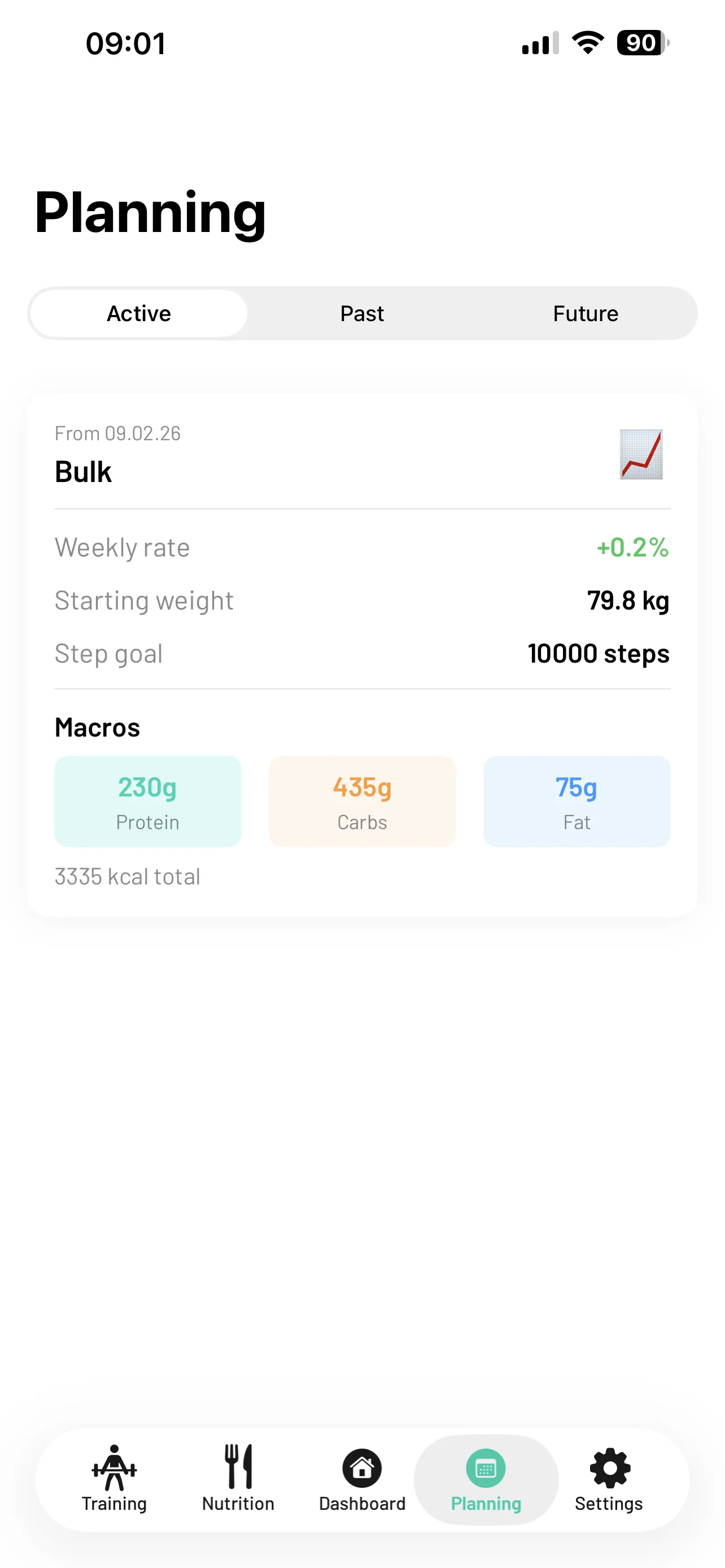Select the Active segment
This screenshot has width=725, height=1568.
tap(139, 313)
